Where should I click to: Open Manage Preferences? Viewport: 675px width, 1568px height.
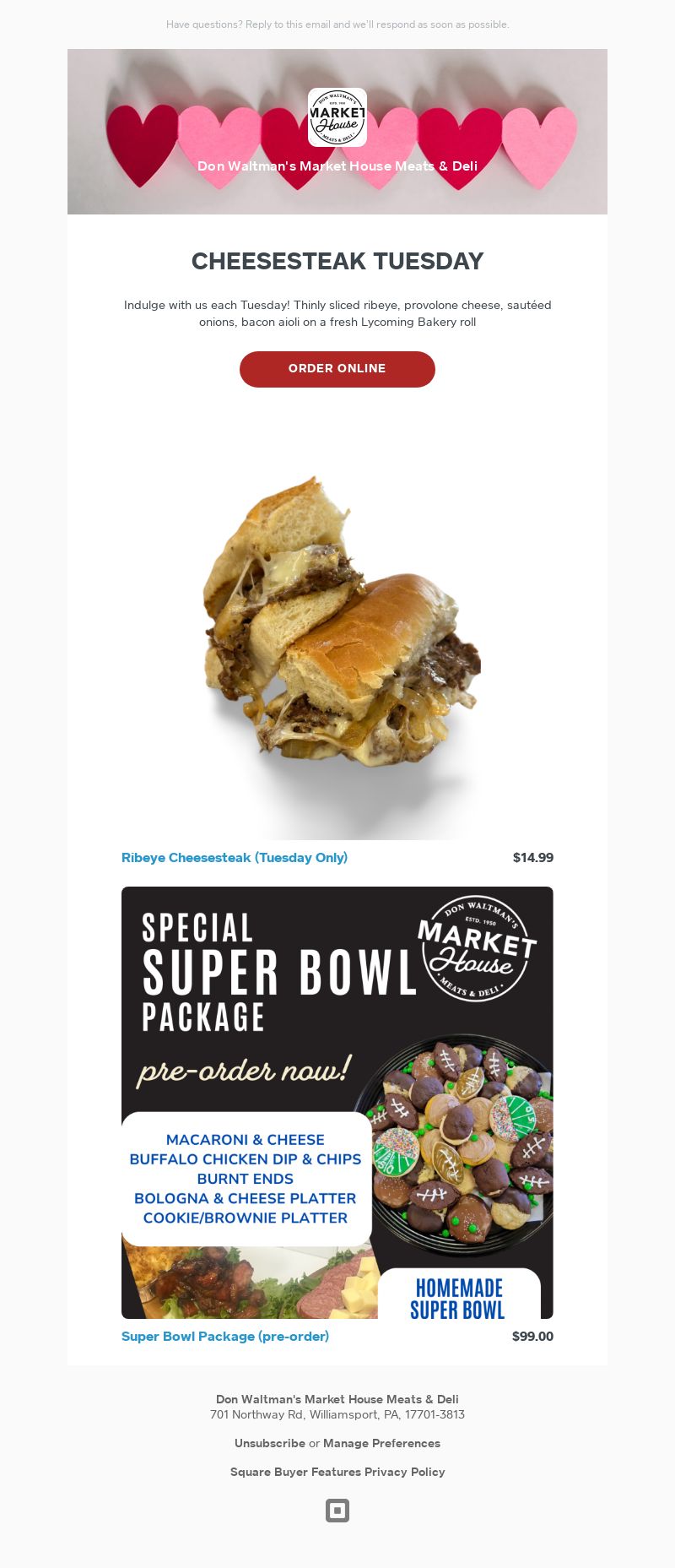(x=381, y=1443)
